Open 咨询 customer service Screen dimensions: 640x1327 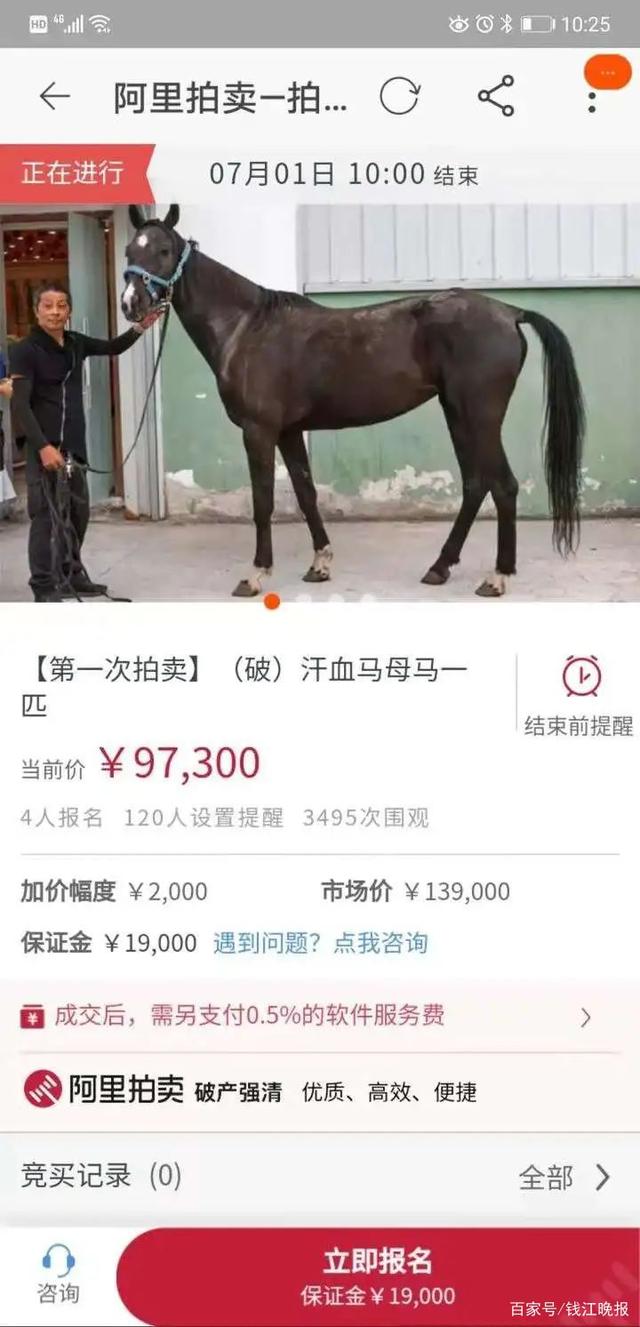58,1275
